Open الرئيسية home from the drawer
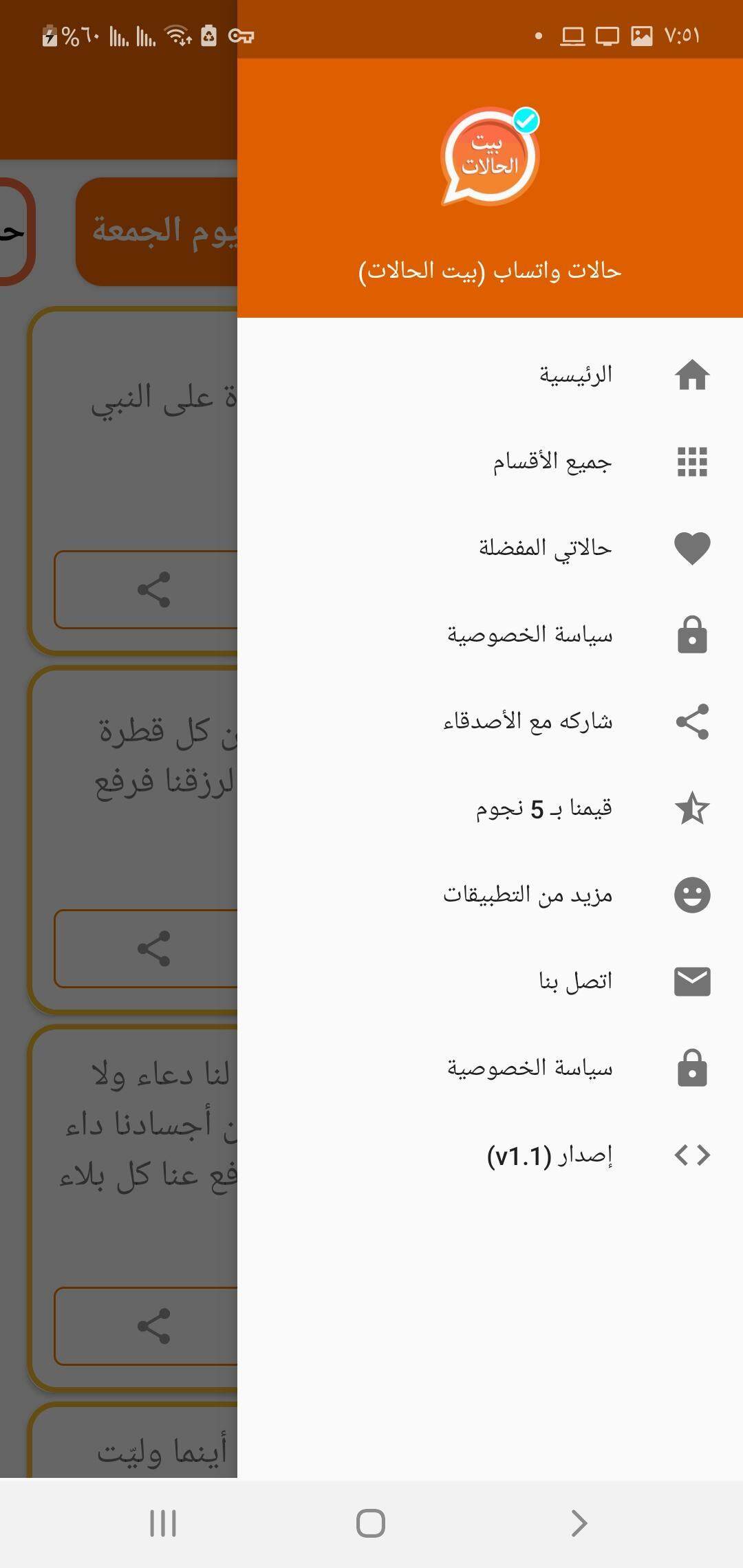This screenshot has height=1568, width=743. click(x=490, y=375)
